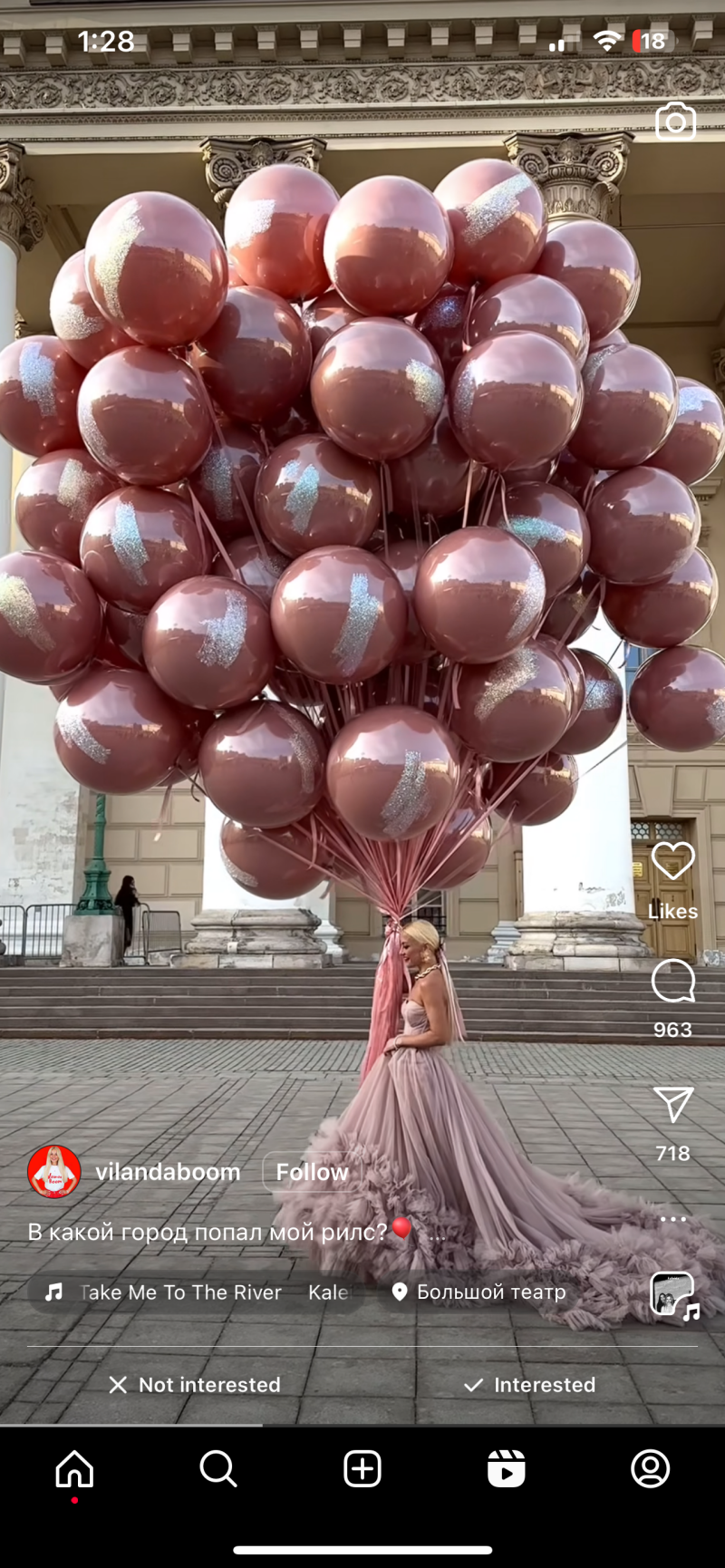This screenshot has width=725, height=1568.
Task: Go to the Home tab
Action: (x=74, y=1468)
